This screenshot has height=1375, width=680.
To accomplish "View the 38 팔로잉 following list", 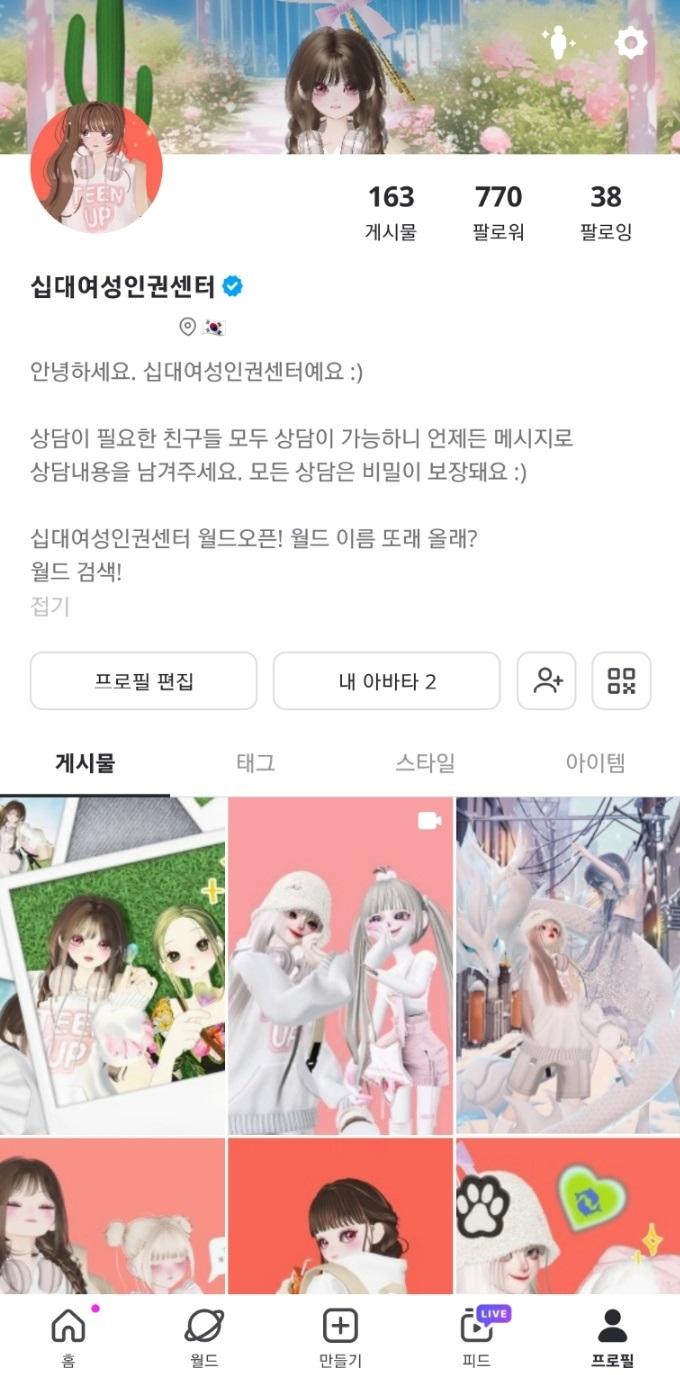I will coord(605,212).
